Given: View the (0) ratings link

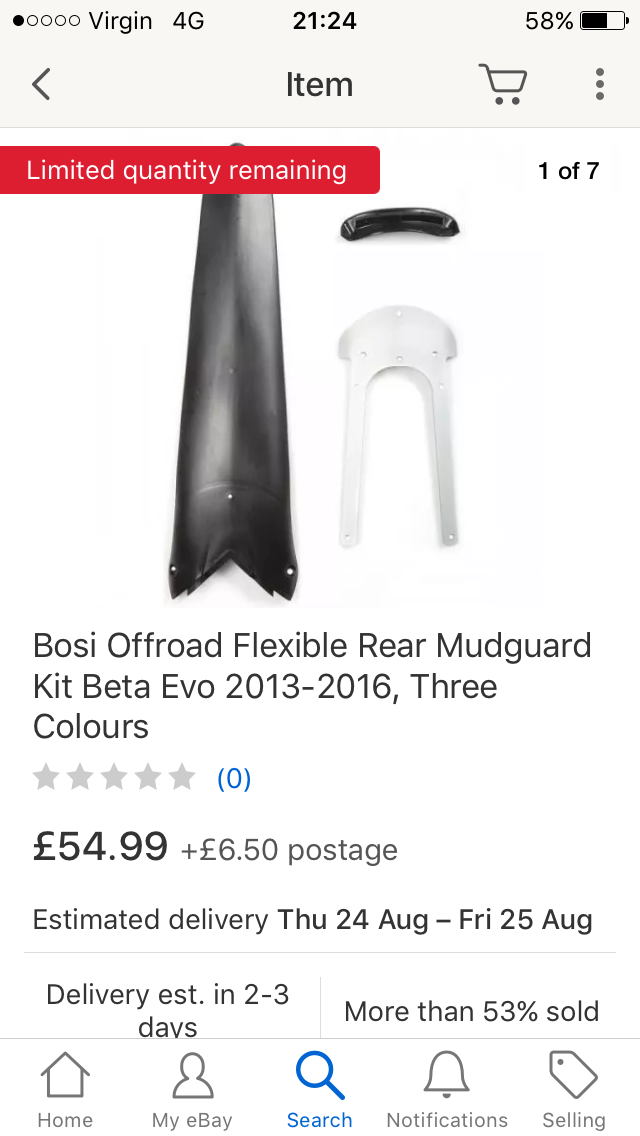Looking at the screenshot, I should point(234,778).
